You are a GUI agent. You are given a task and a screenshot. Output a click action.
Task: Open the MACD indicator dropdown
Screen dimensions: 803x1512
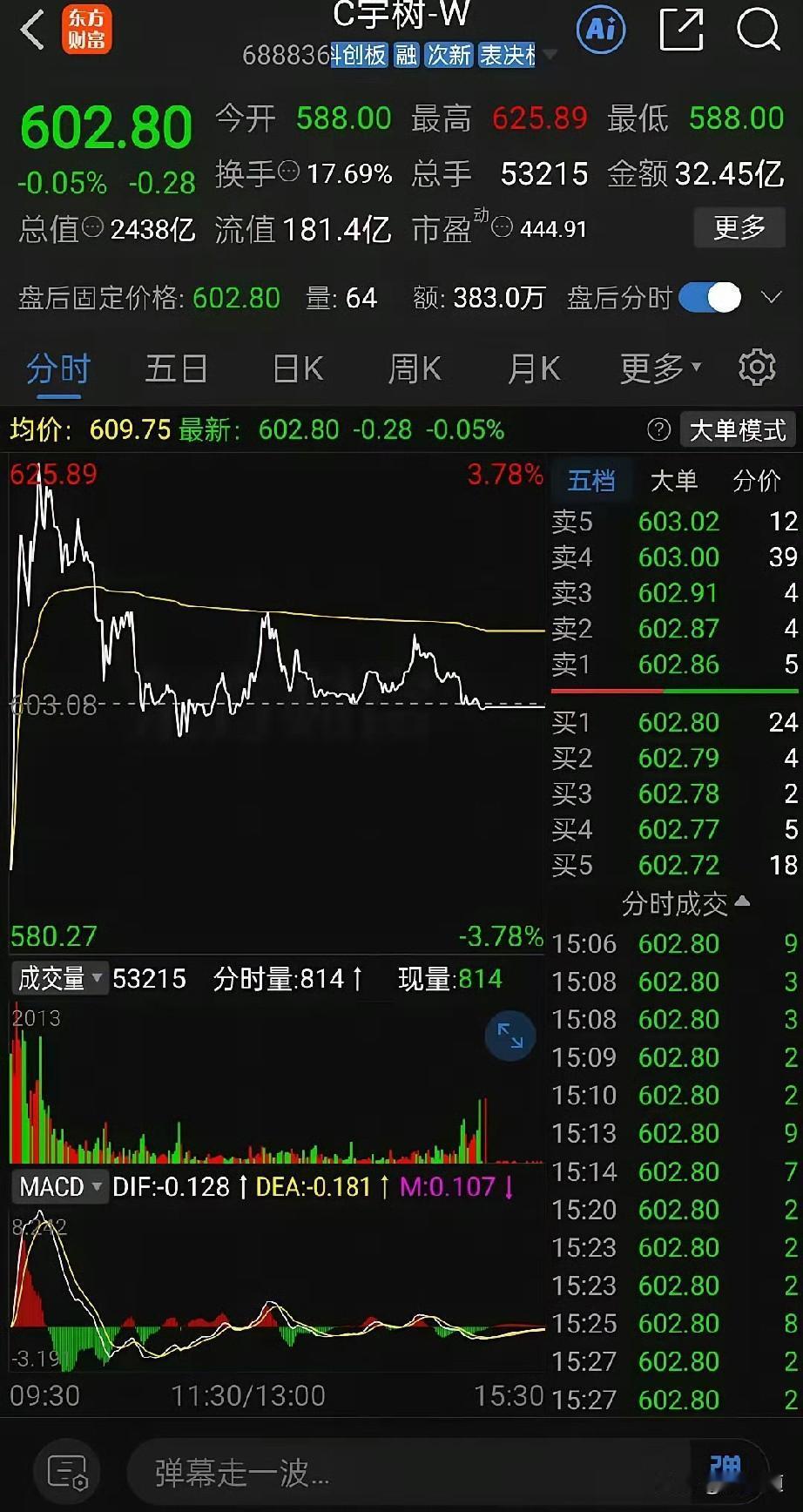coord(60,1186)
